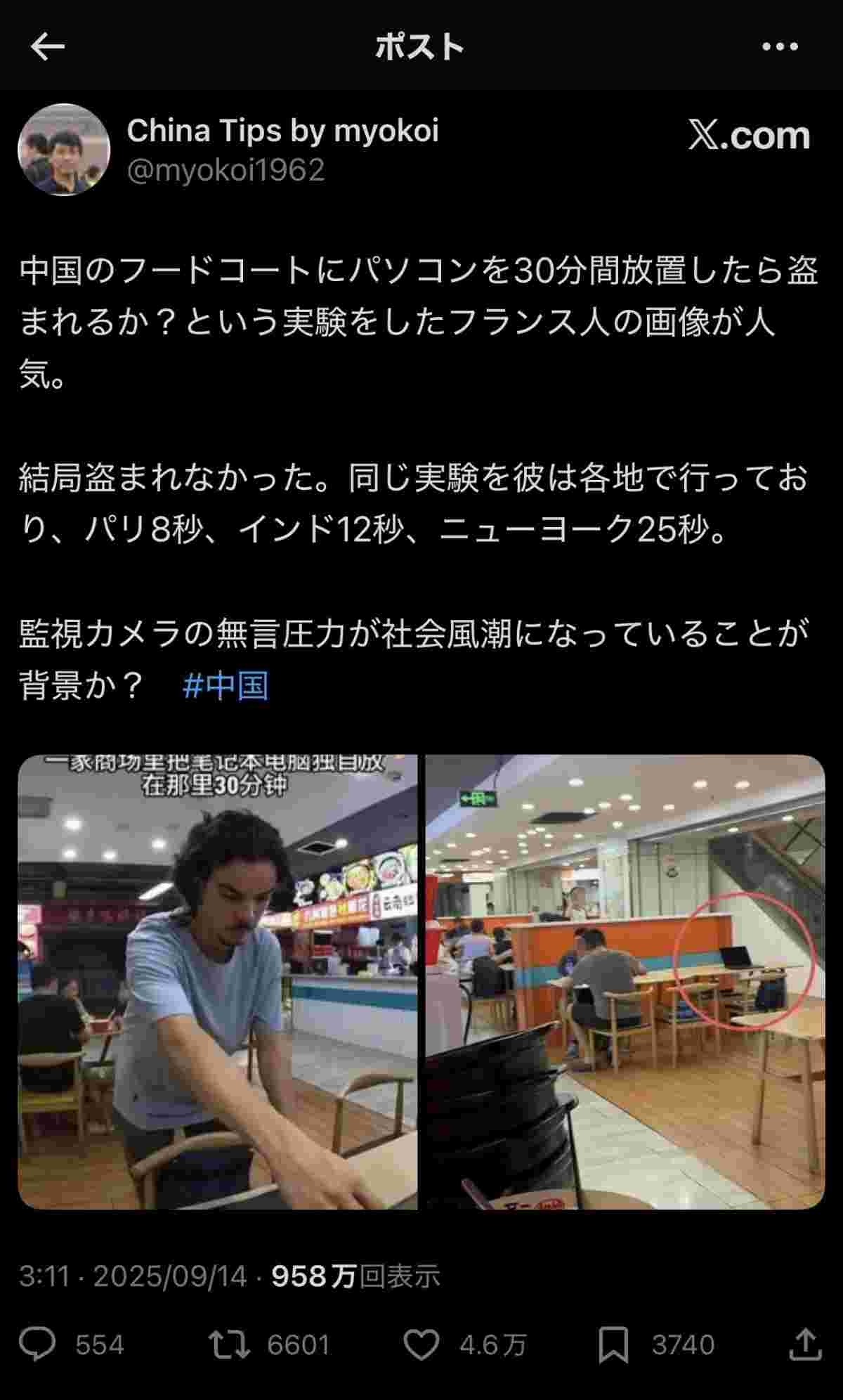Open the China Tips by myokoi profile
843x1400 pixels.
tap(282, 131)
